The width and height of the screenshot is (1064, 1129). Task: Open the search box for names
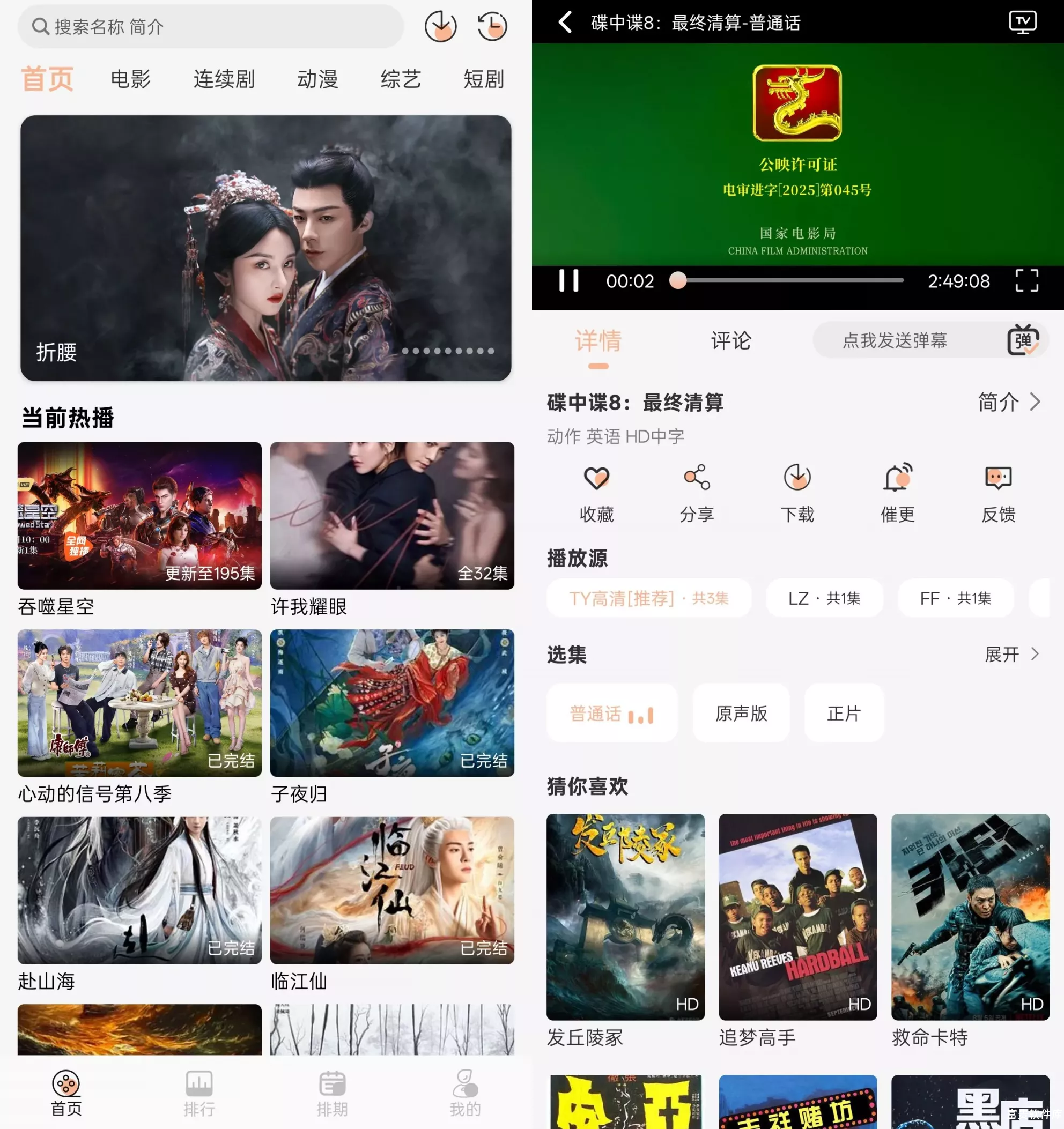tap(210, 26)
